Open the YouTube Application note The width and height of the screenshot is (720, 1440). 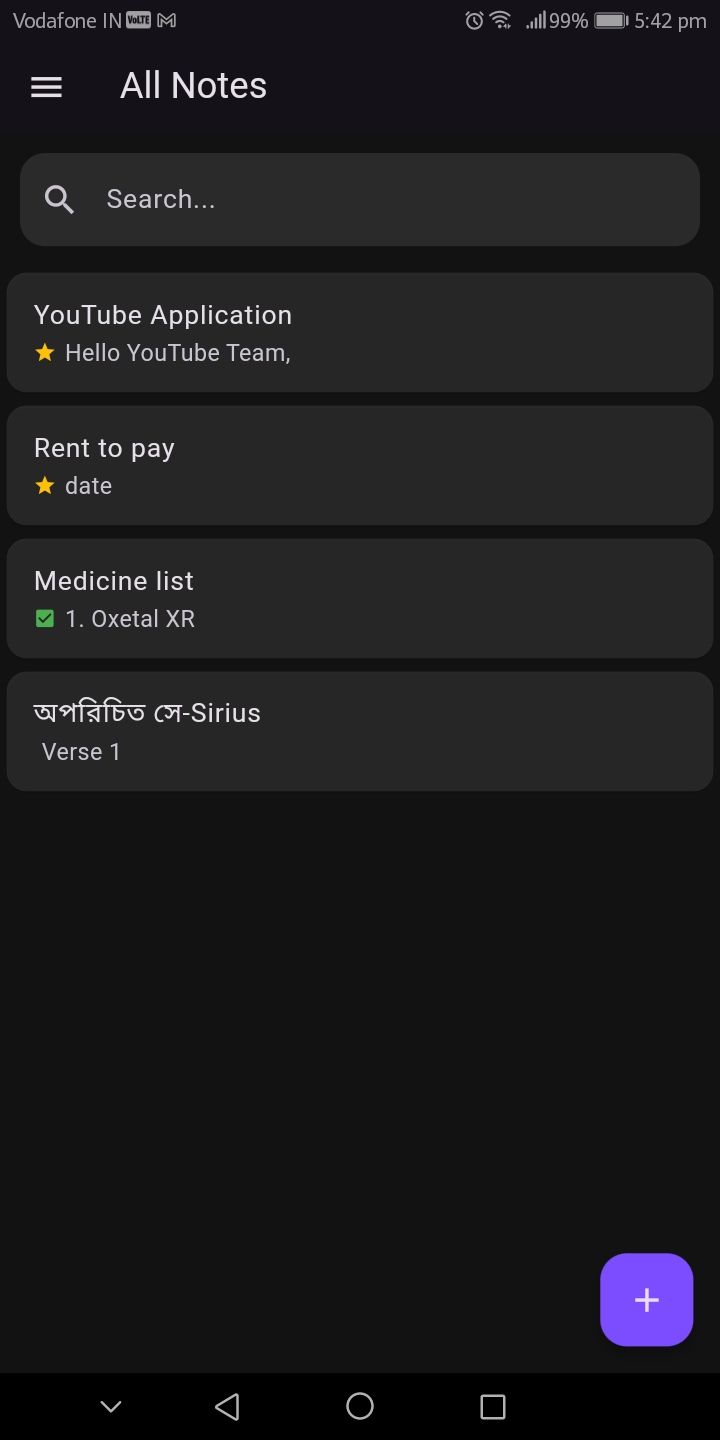tap(360, 332)
